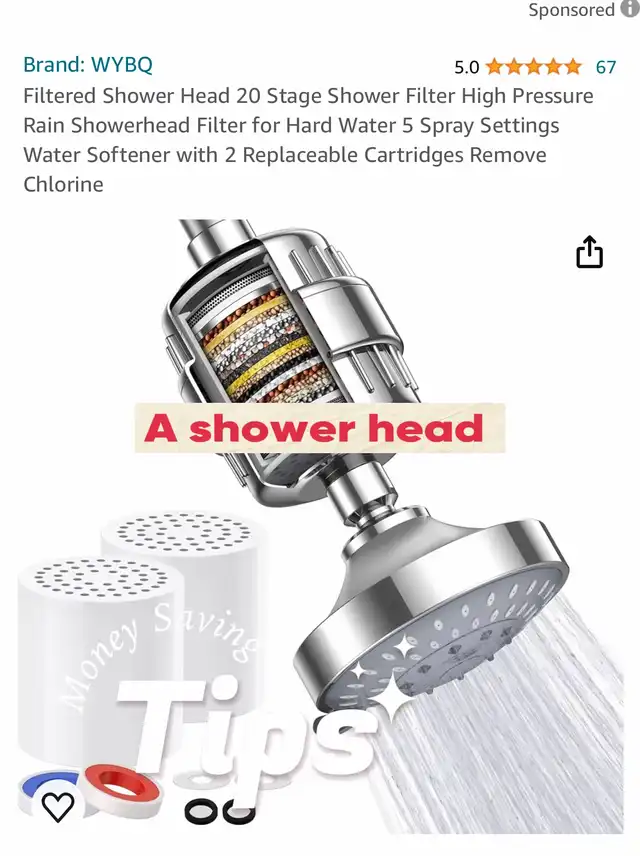Open the Sponsored info icon

(629, 10)
